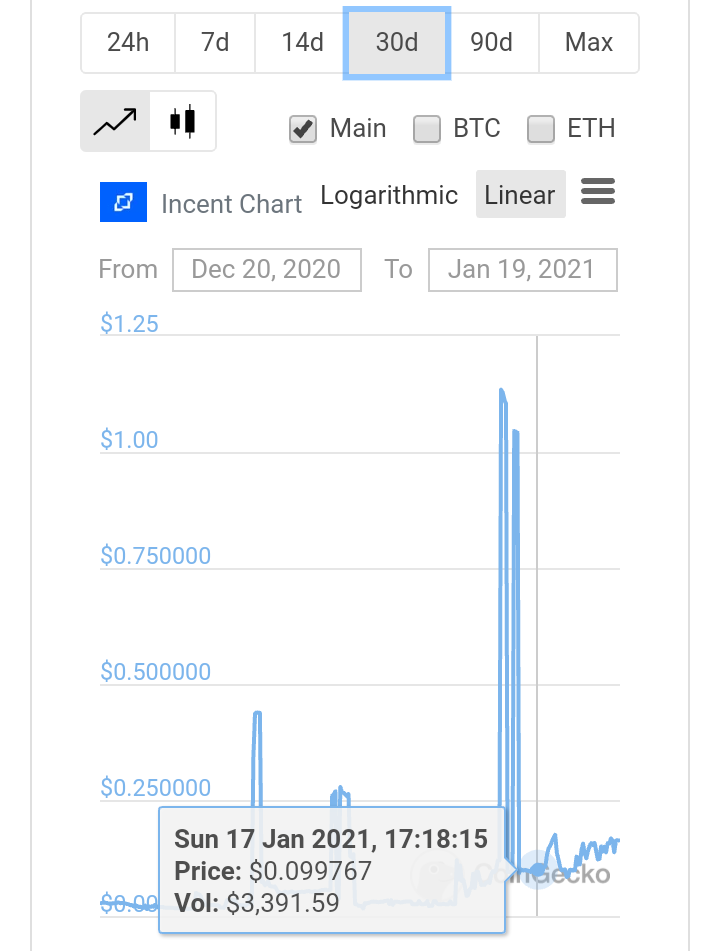720x951 pixels.
Task: Switch to the Max range
Action: 589,43
